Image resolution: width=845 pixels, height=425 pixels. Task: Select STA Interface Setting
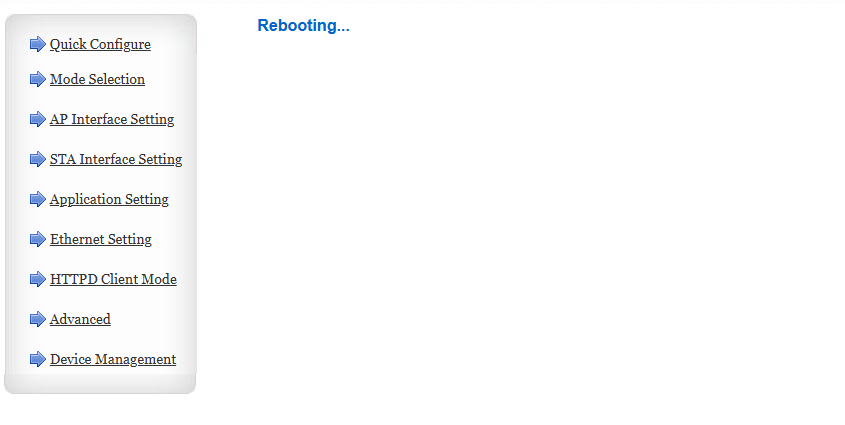click(116, 159)
